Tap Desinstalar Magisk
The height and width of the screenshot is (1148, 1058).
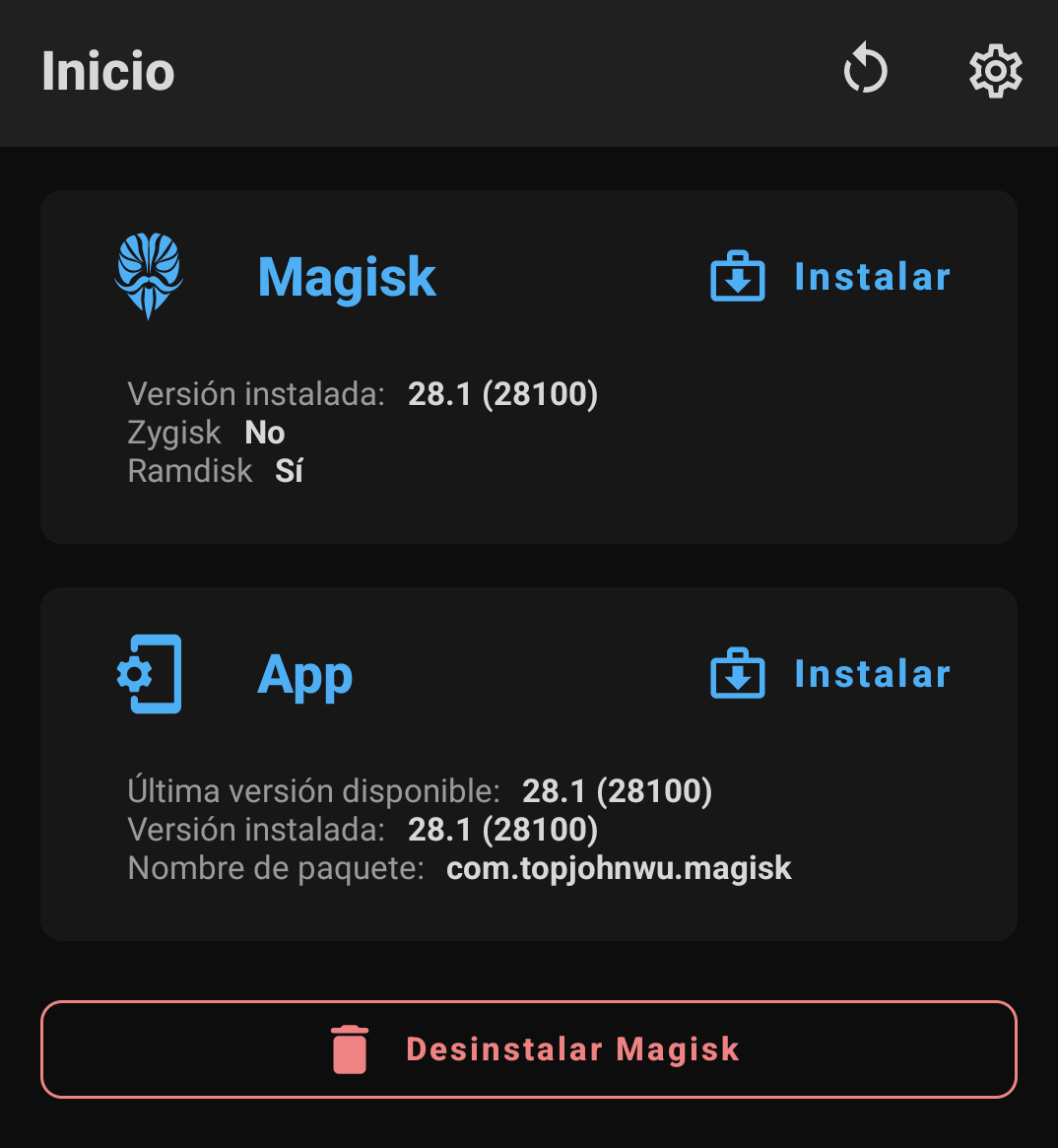(529, 1048)
